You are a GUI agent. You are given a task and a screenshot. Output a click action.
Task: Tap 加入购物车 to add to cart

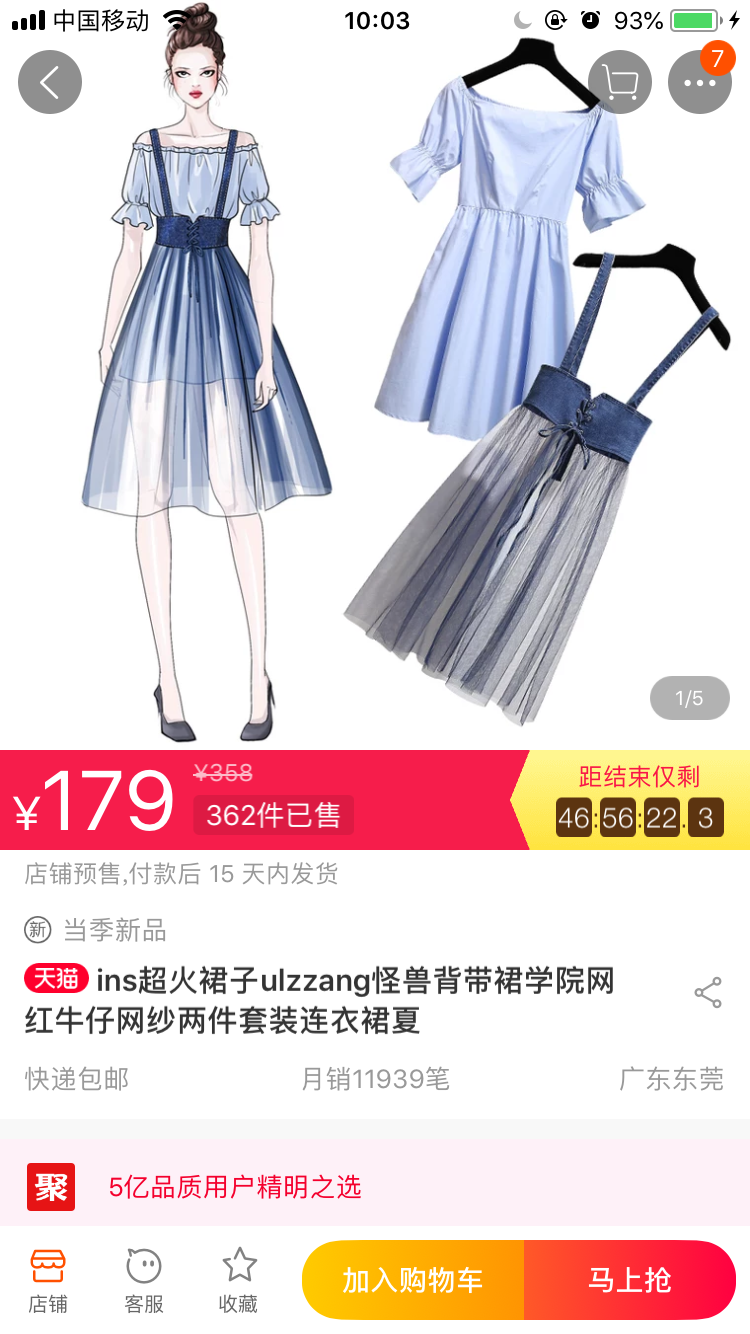click(x=413, y=1280)
